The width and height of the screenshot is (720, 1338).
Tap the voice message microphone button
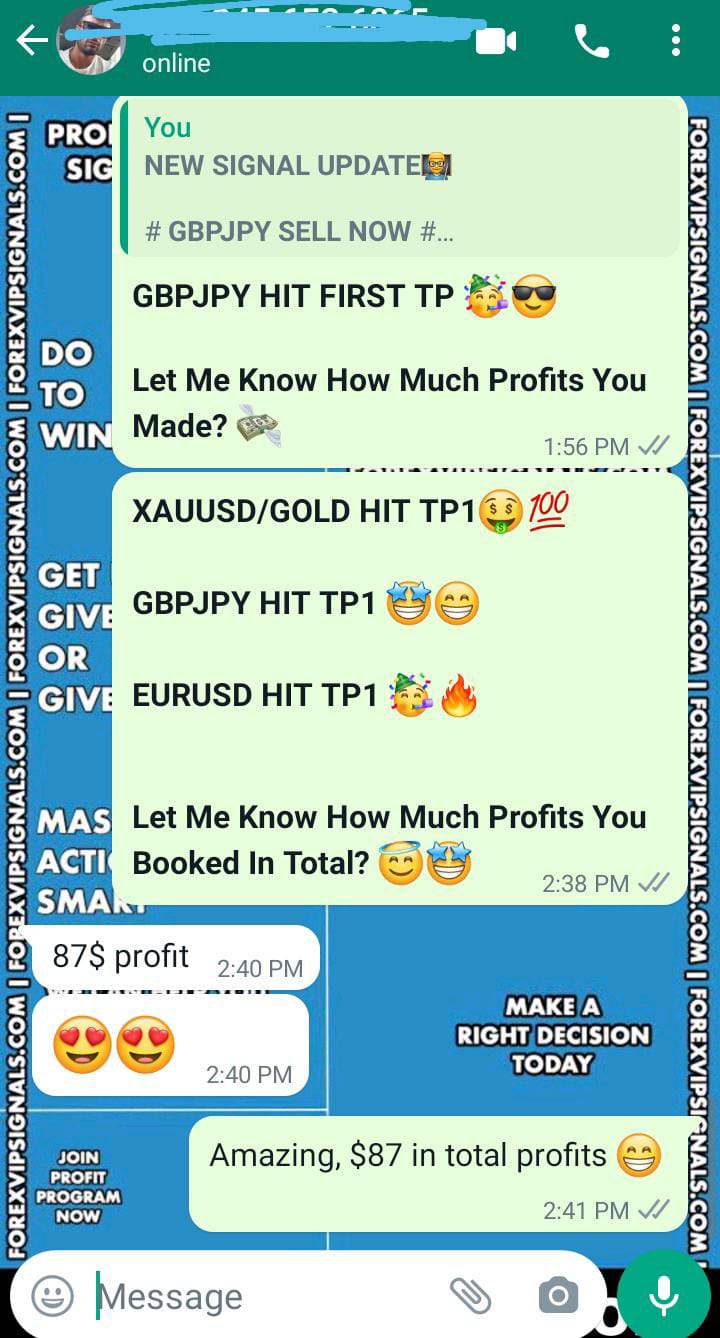pyautogui.click(x=663, y=1295)
